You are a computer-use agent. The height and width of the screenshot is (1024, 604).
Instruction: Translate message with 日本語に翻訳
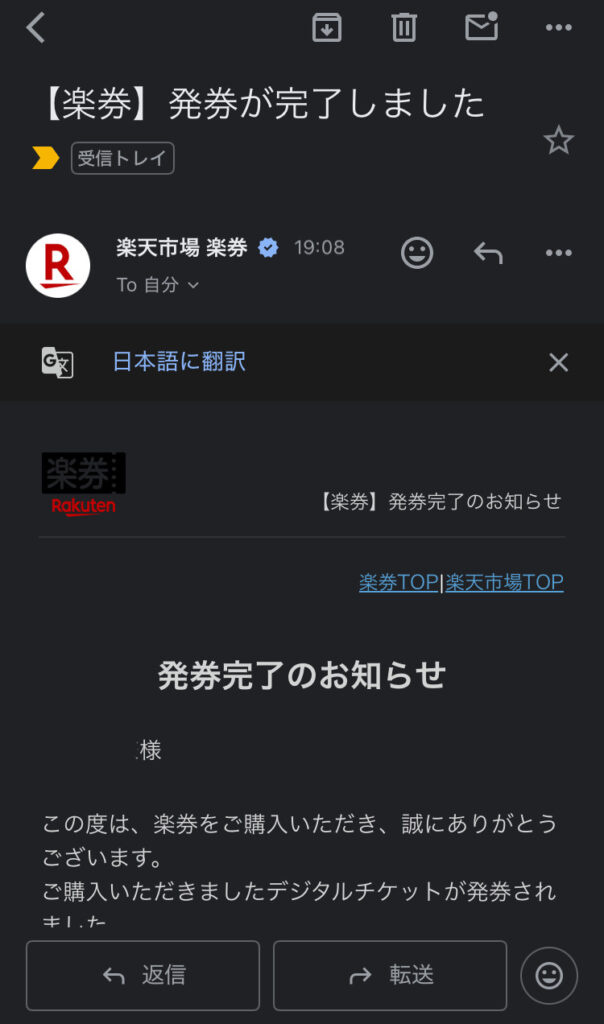tap(179, 362)
